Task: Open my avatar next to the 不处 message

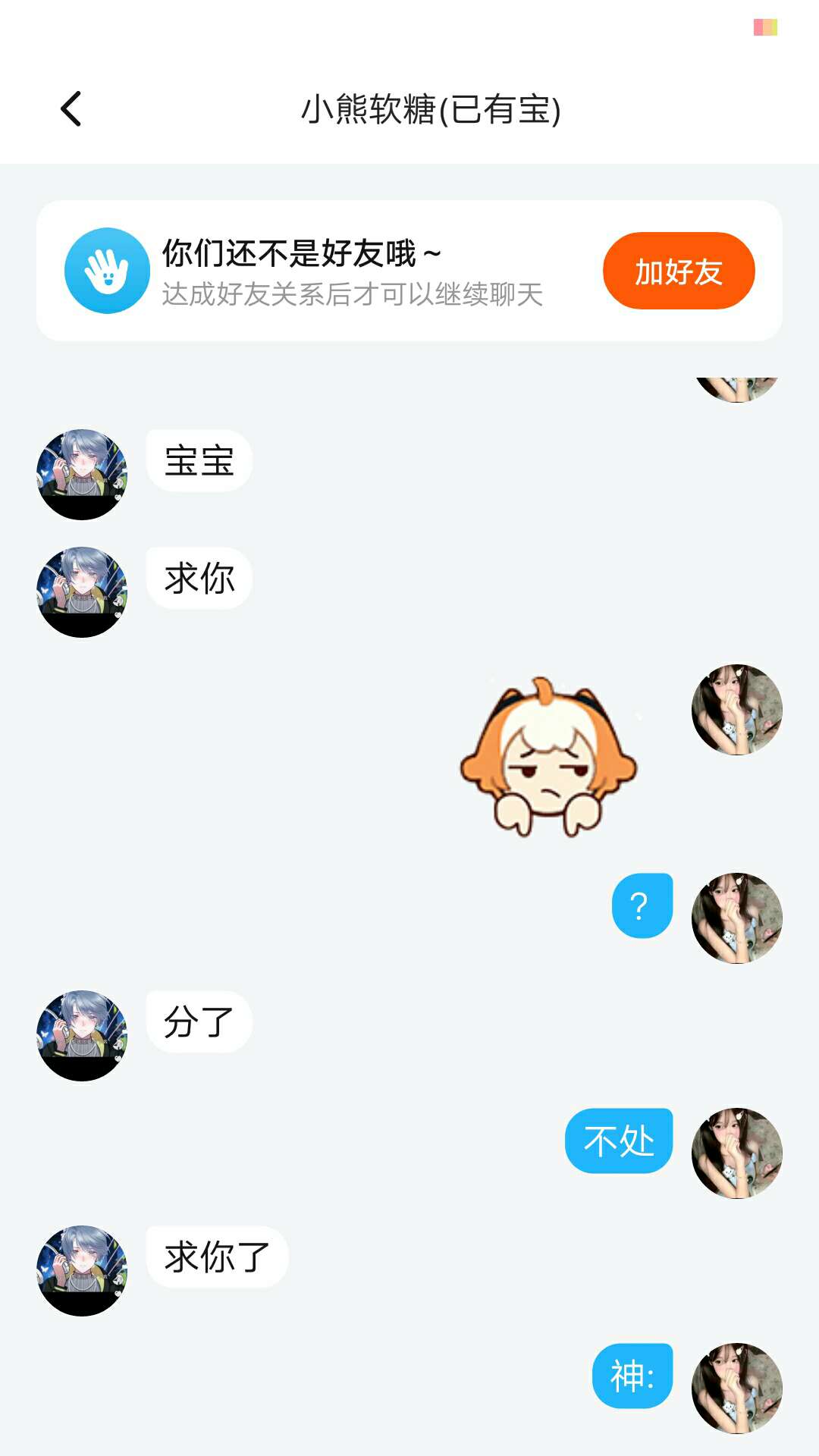Action: [x=736, y=1153]
